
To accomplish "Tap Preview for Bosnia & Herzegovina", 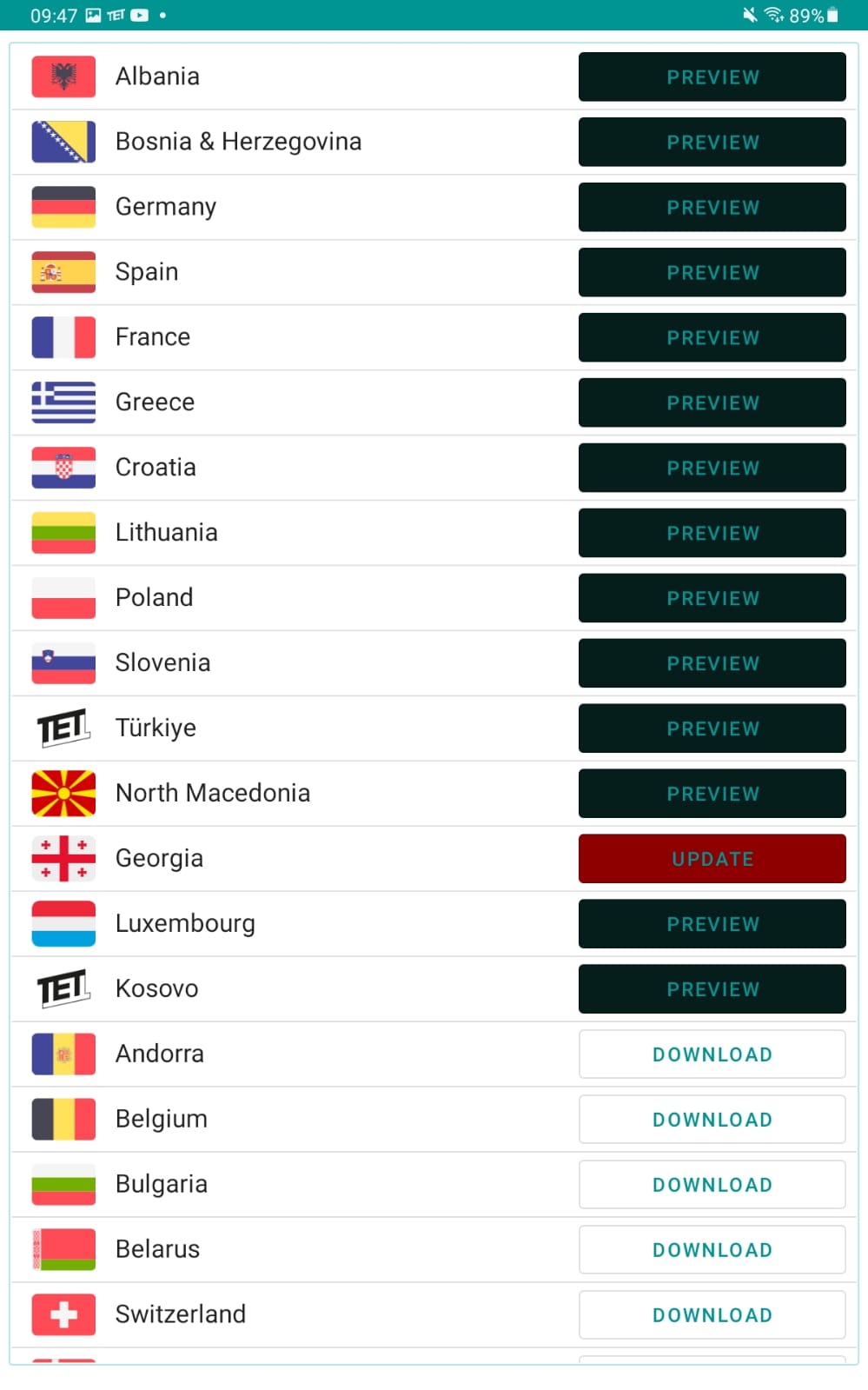I will pos(712,143).
